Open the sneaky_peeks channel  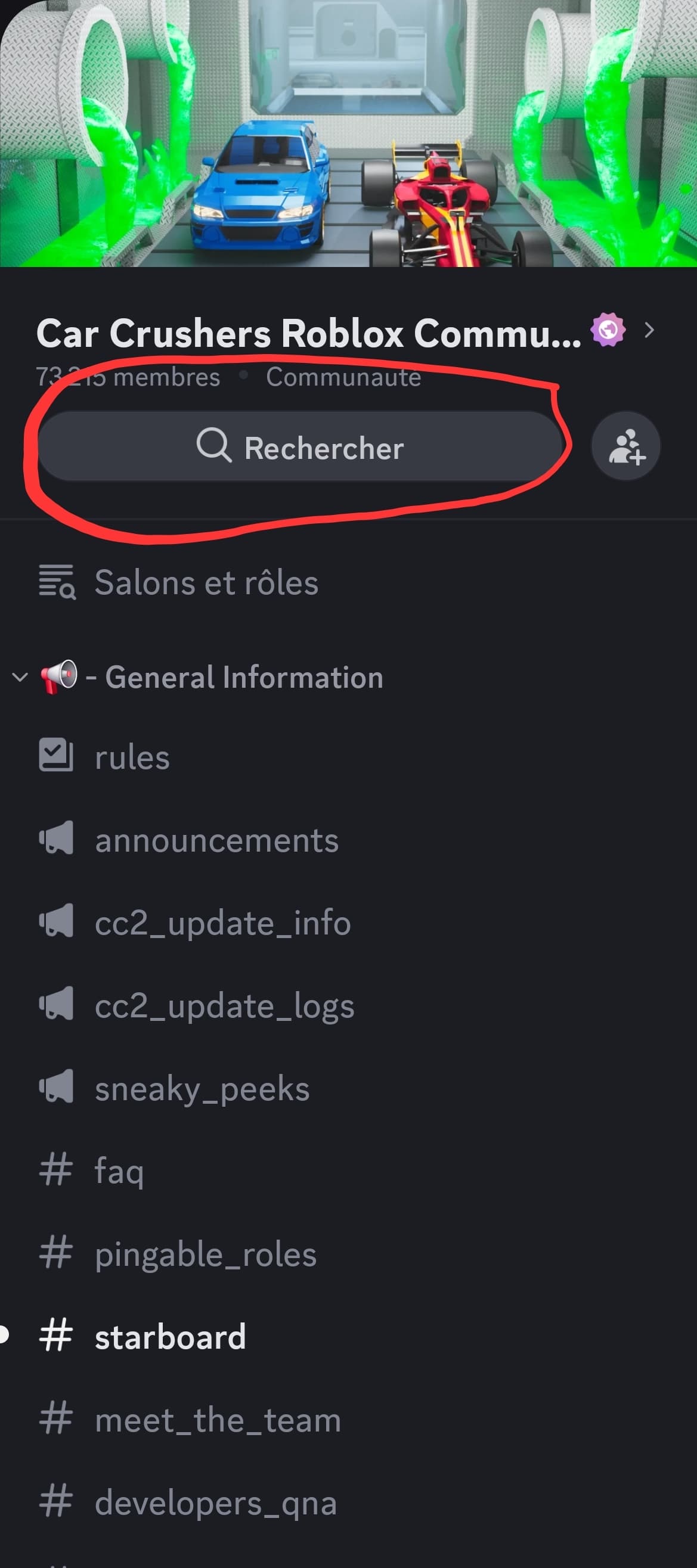point(348,1088)
